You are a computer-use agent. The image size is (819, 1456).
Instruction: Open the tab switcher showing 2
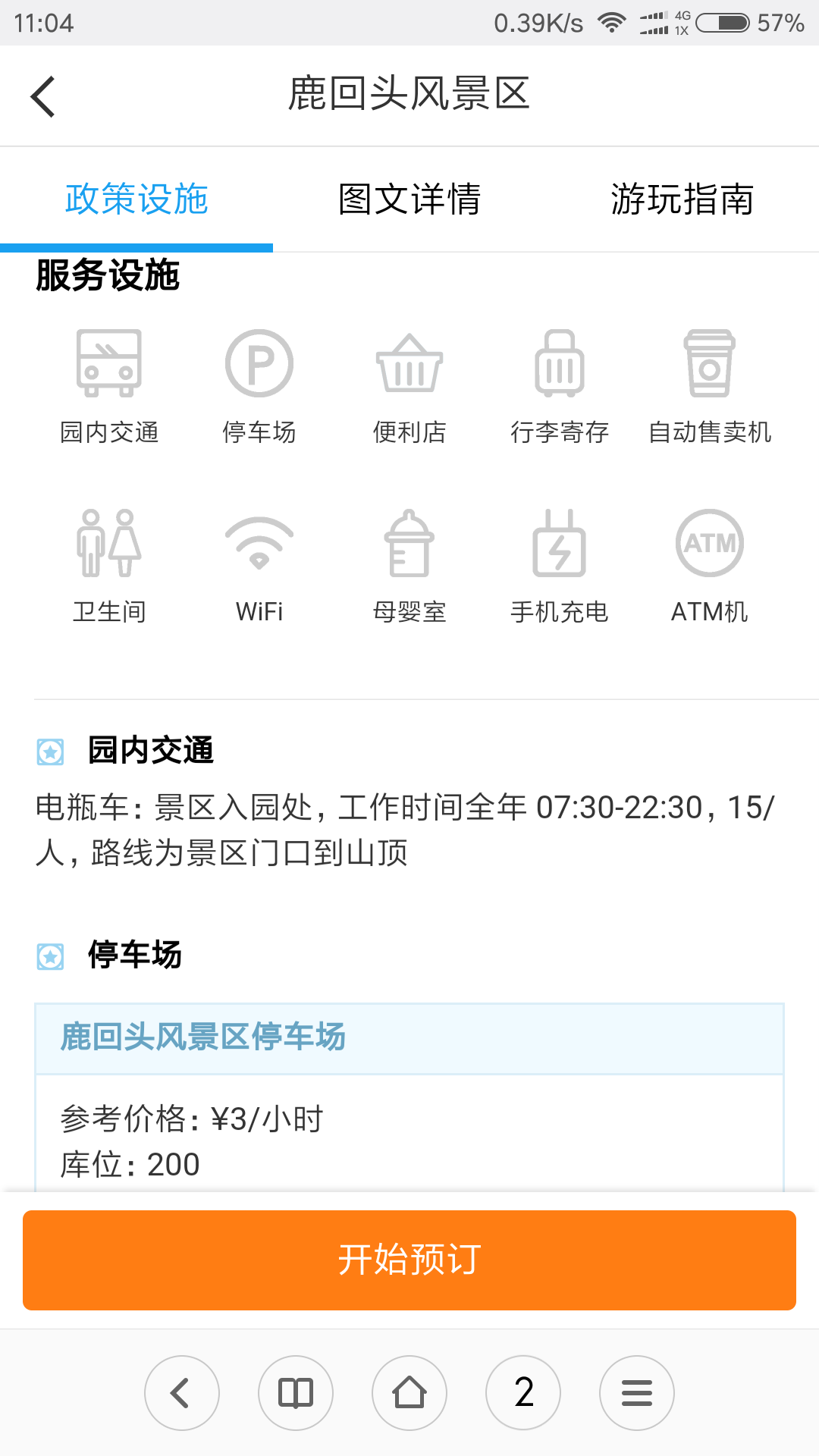(x=523, y=1393)
